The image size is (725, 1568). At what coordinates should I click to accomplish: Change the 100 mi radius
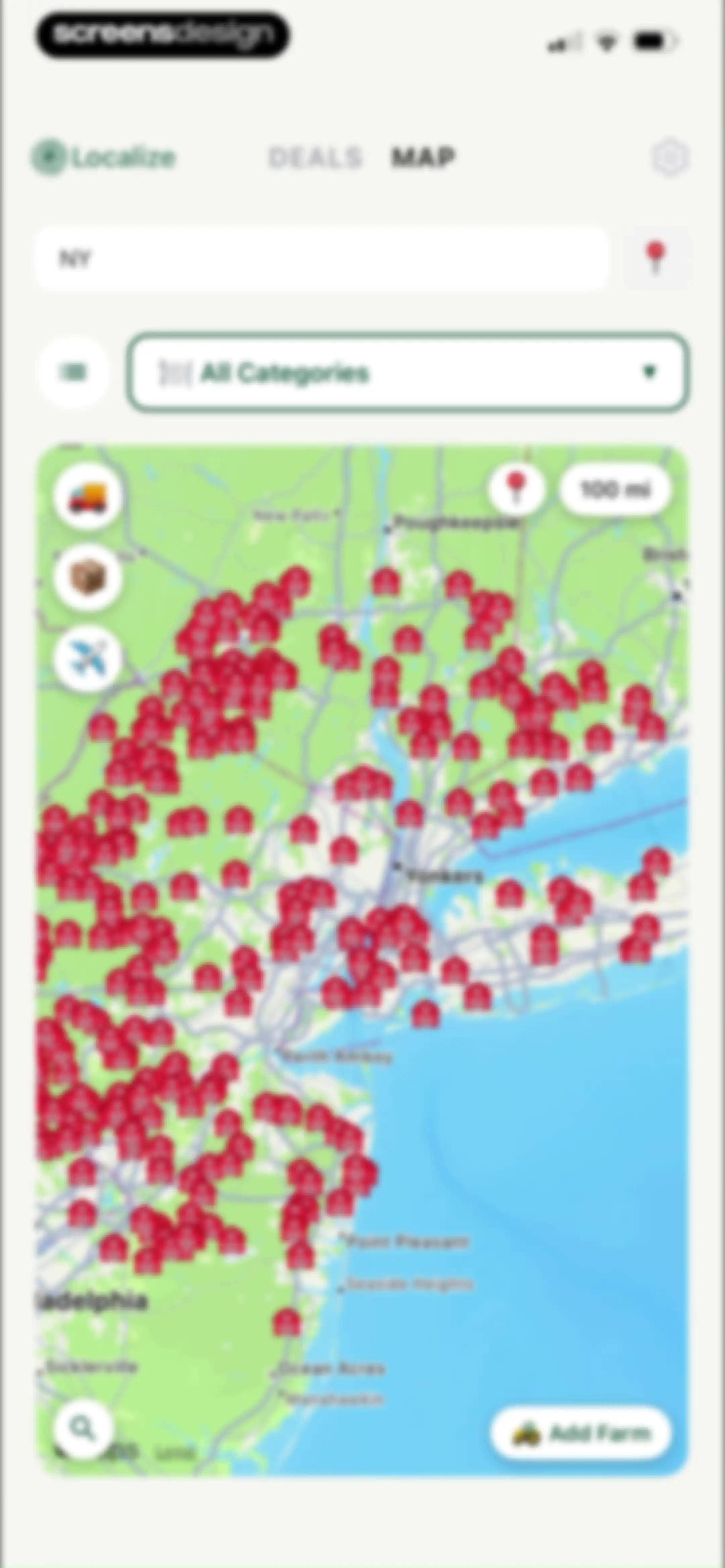pyautogui.click(x=616, y=489)
